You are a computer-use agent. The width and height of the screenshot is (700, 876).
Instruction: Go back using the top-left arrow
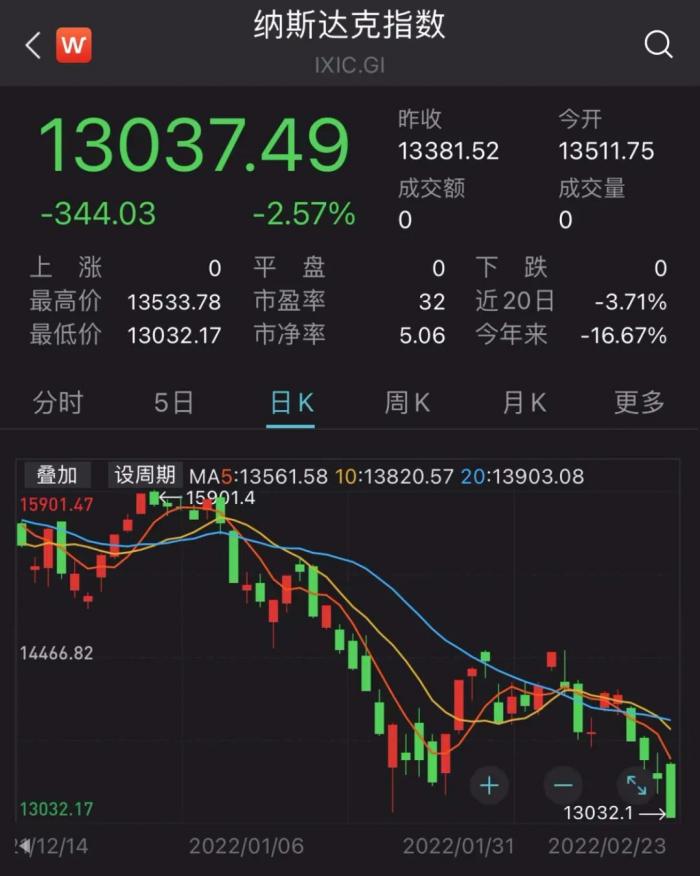click(33, 45)
